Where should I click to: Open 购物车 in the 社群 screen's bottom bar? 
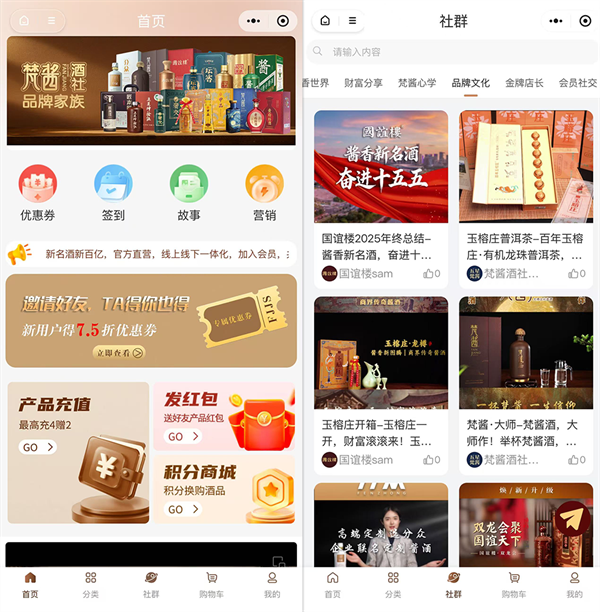(514, 585)
